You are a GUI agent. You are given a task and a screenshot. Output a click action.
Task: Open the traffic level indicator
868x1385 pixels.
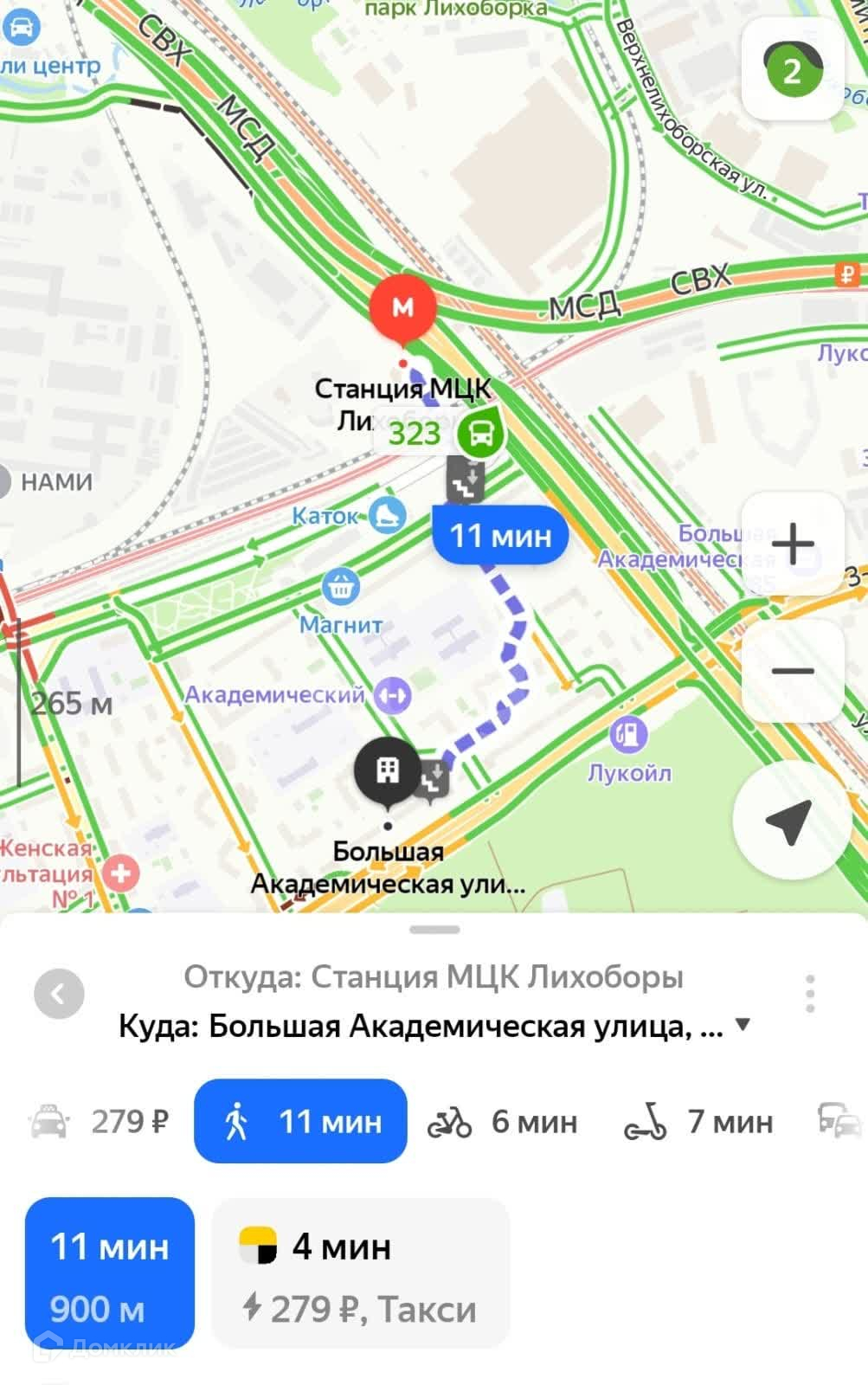(x=792, y=69)
